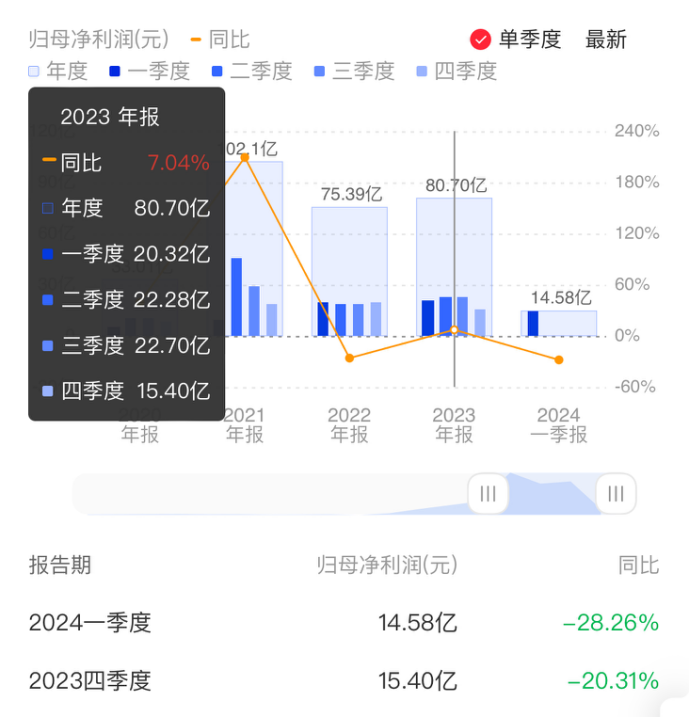
Task: Toggle the 四季度 legend series
Action: (x=455, y=72)
